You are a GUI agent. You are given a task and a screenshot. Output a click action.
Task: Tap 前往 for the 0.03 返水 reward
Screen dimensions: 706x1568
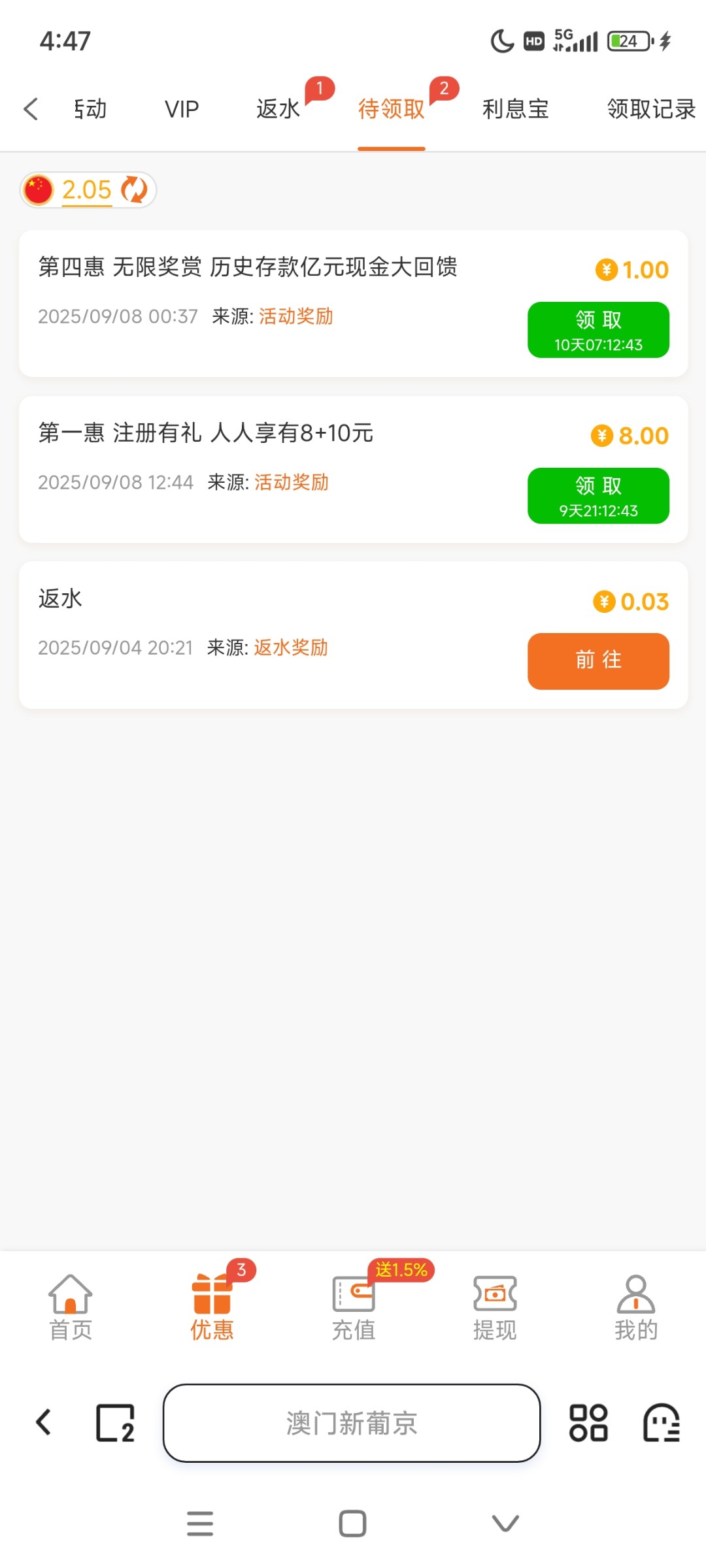tap(598, 661)
